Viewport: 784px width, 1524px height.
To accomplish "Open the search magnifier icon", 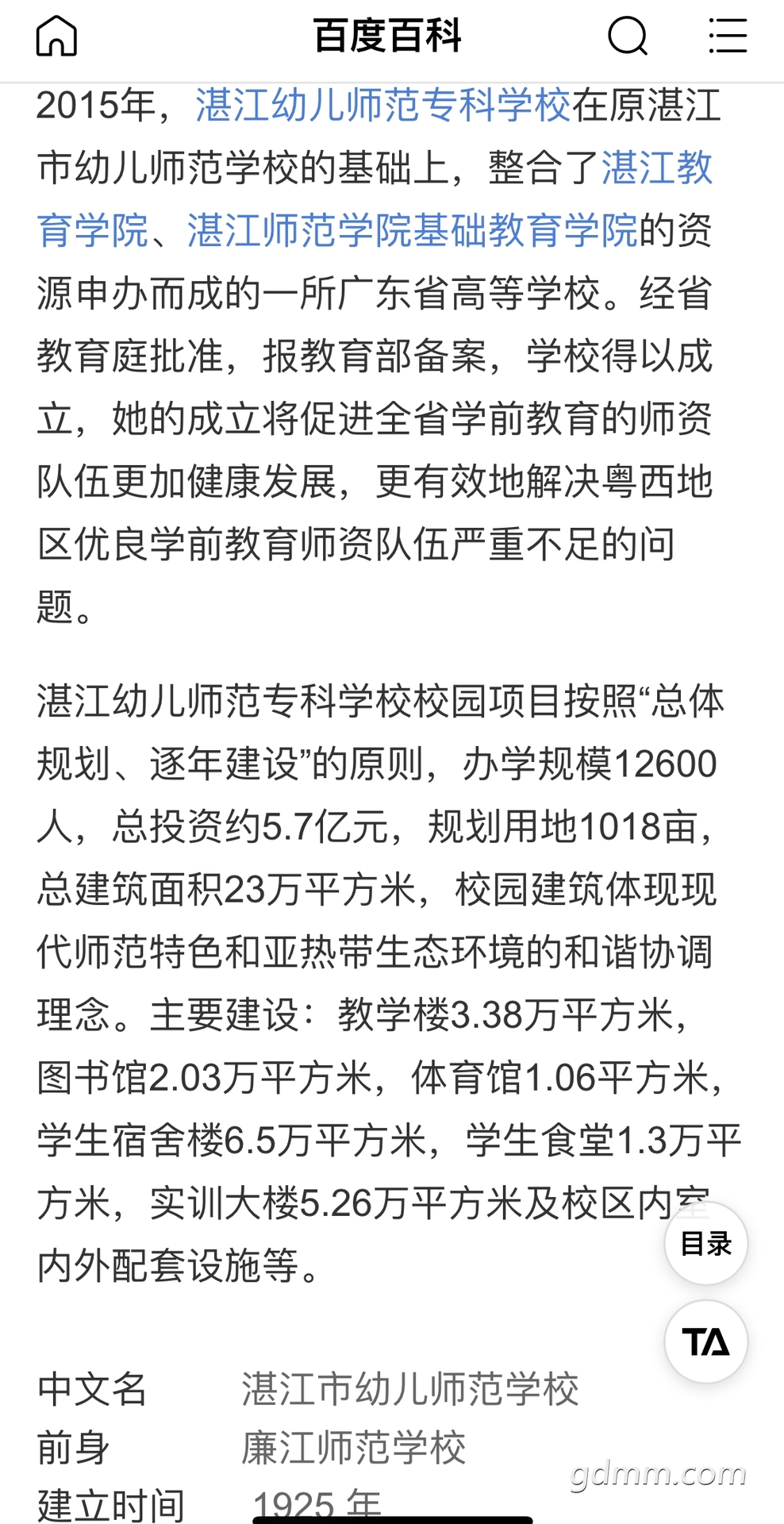I will 628,37.
